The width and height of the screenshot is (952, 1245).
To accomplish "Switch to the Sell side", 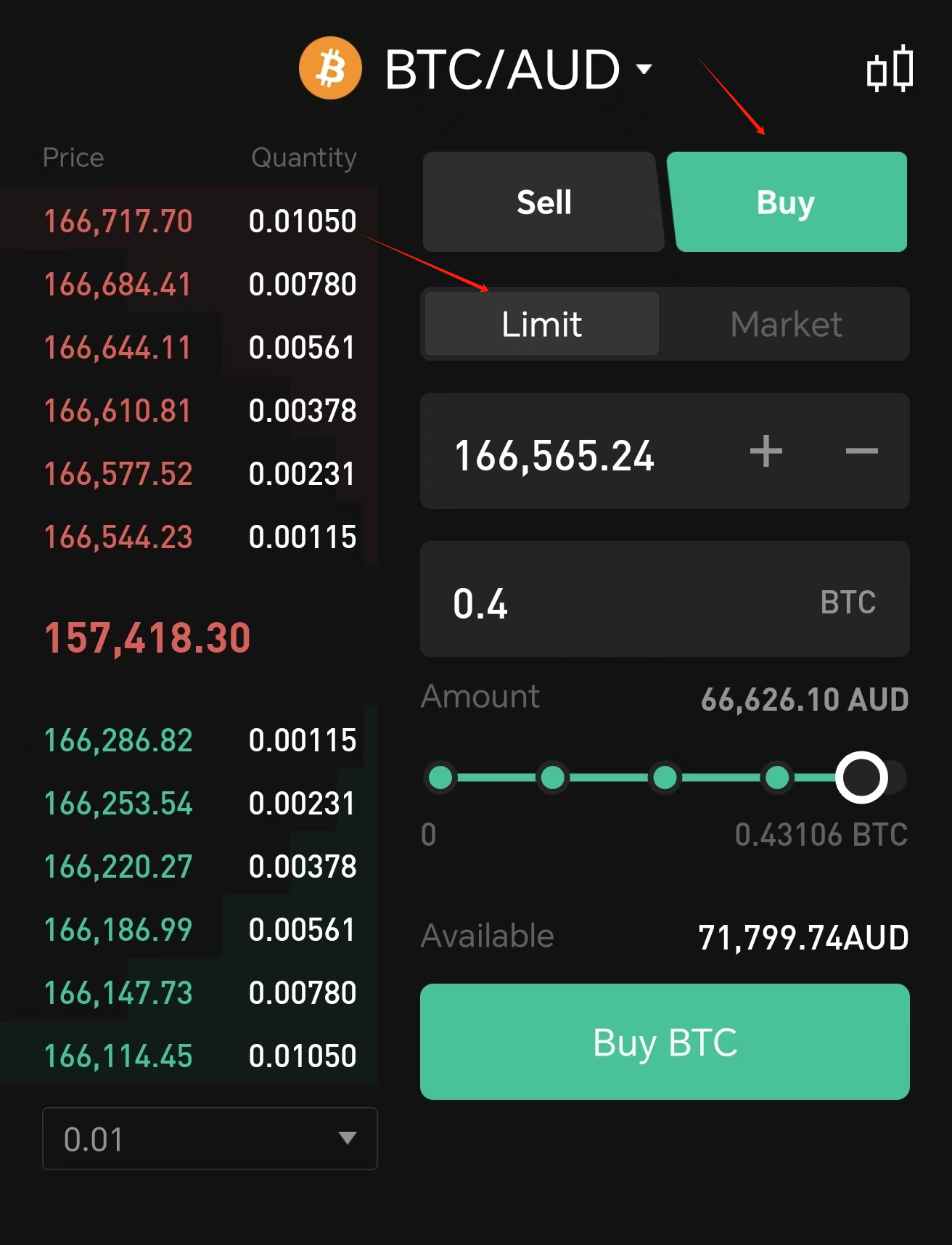I will (x=542, y=203).
